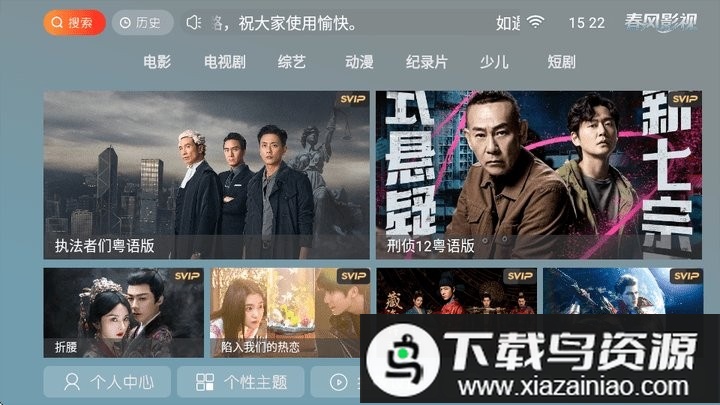Open the 纪录片 tab
The height and width of the screenshot is (405, 720).
click(x=427, y=62)
